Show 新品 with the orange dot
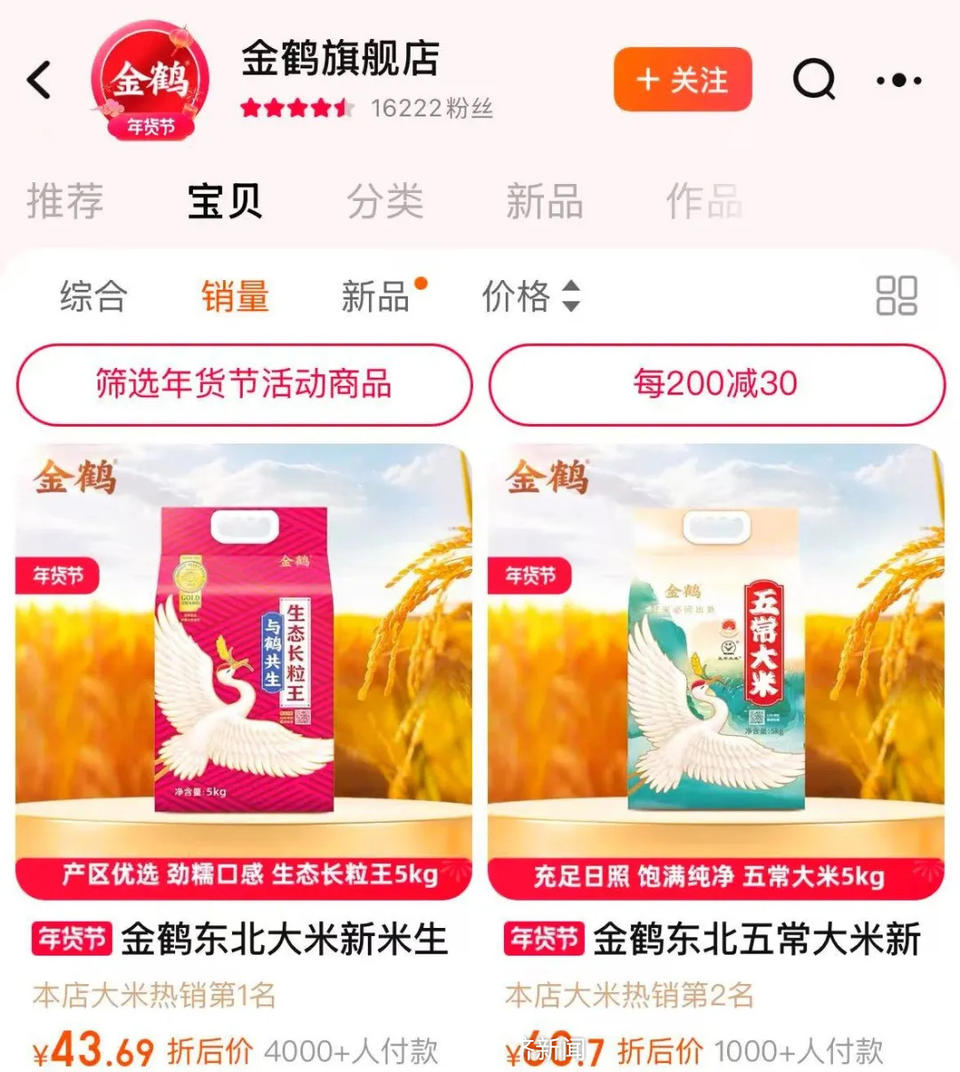This screenshot has height=1072, width=960. [x=377, y=296]
